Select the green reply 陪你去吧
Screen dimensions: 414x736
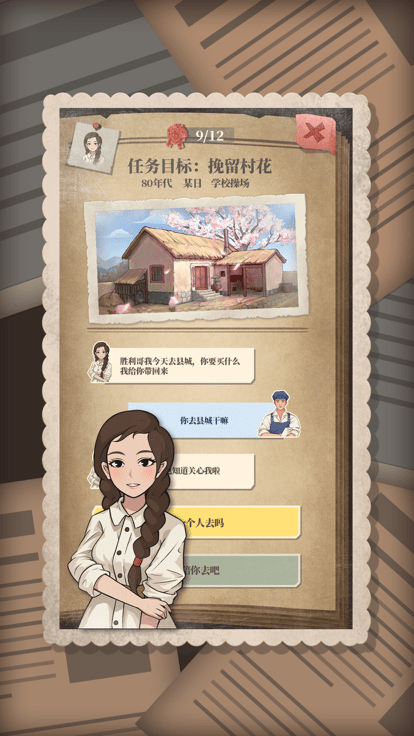point(196,570)
